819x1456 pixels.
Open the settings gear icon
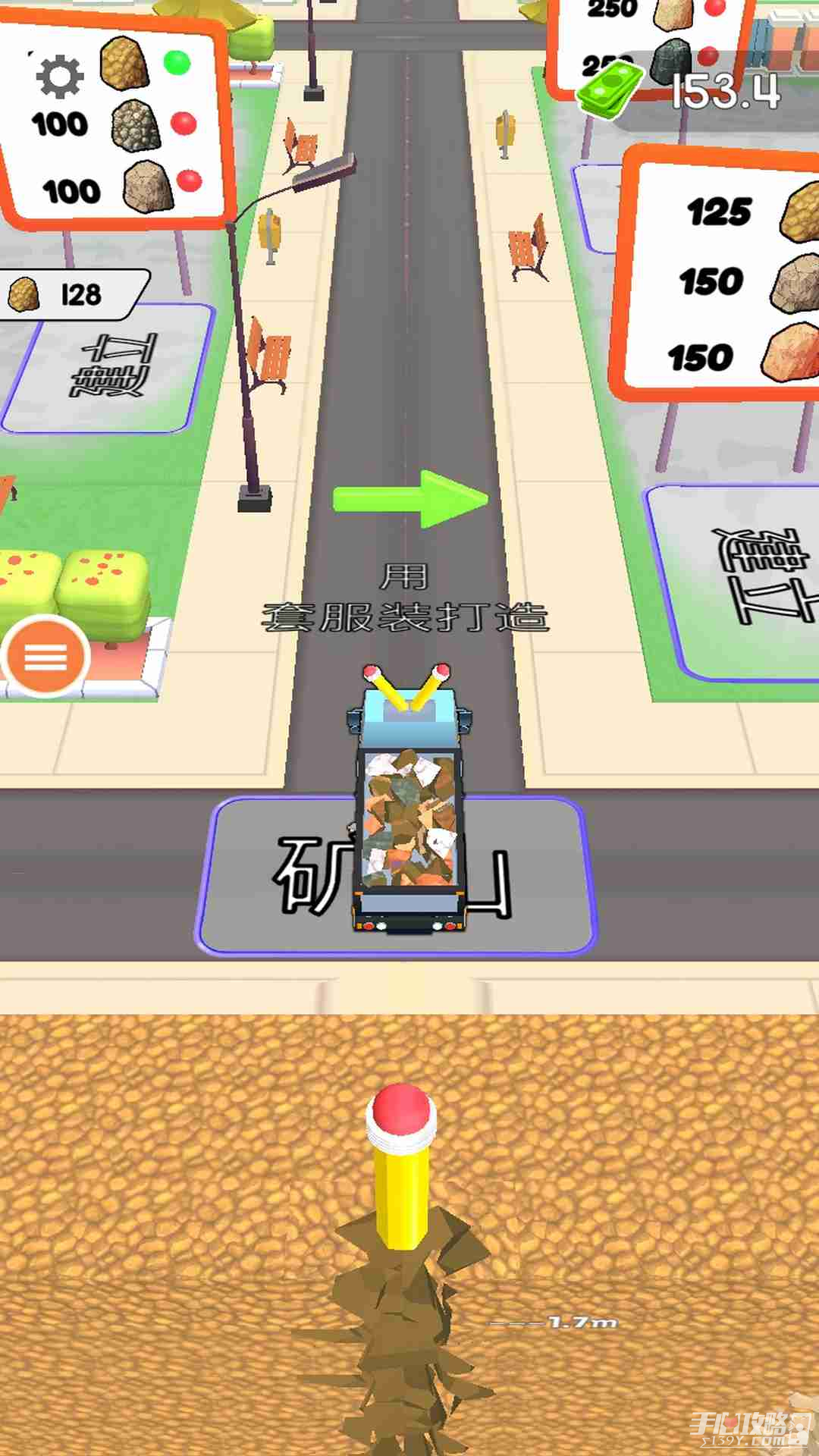60,77
